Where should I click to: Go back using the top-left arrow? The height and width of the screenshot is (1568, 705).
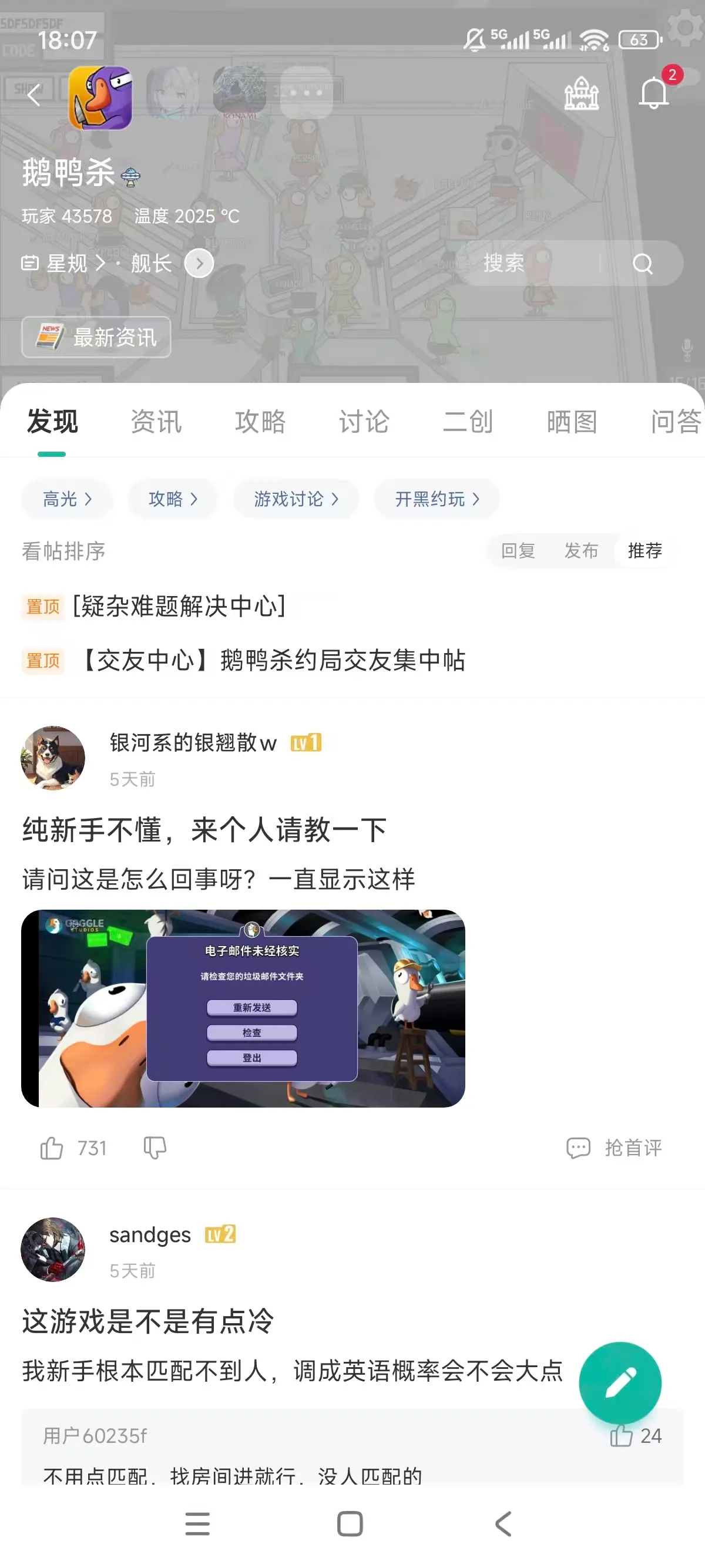pyautogui.click(x=33, y=95)
